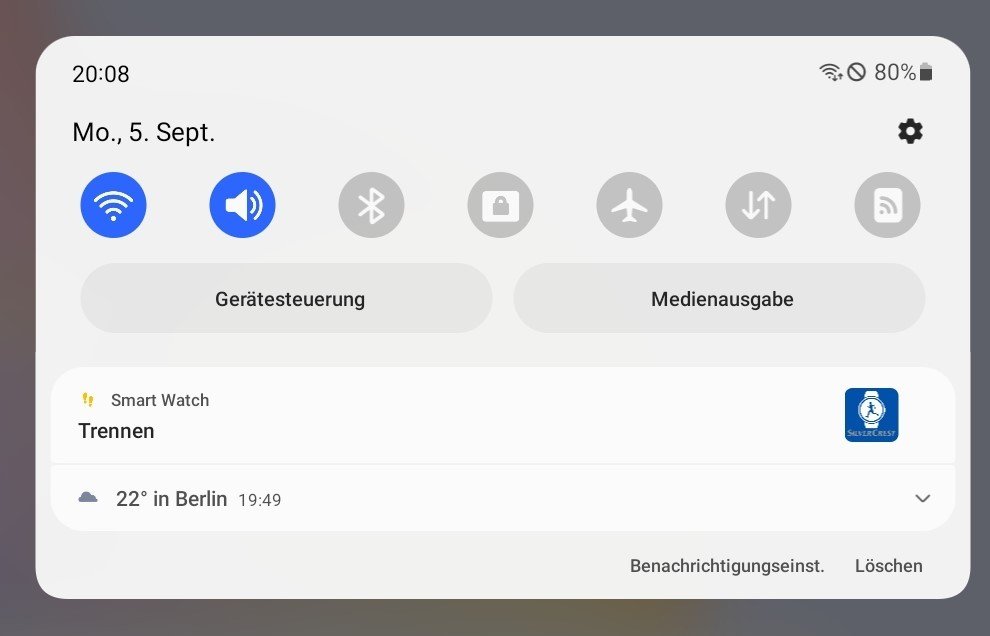This screenshot has height=636, width=990.
Task: Toggle the sound mode speaker icon
Action: [x=242, y=205]
